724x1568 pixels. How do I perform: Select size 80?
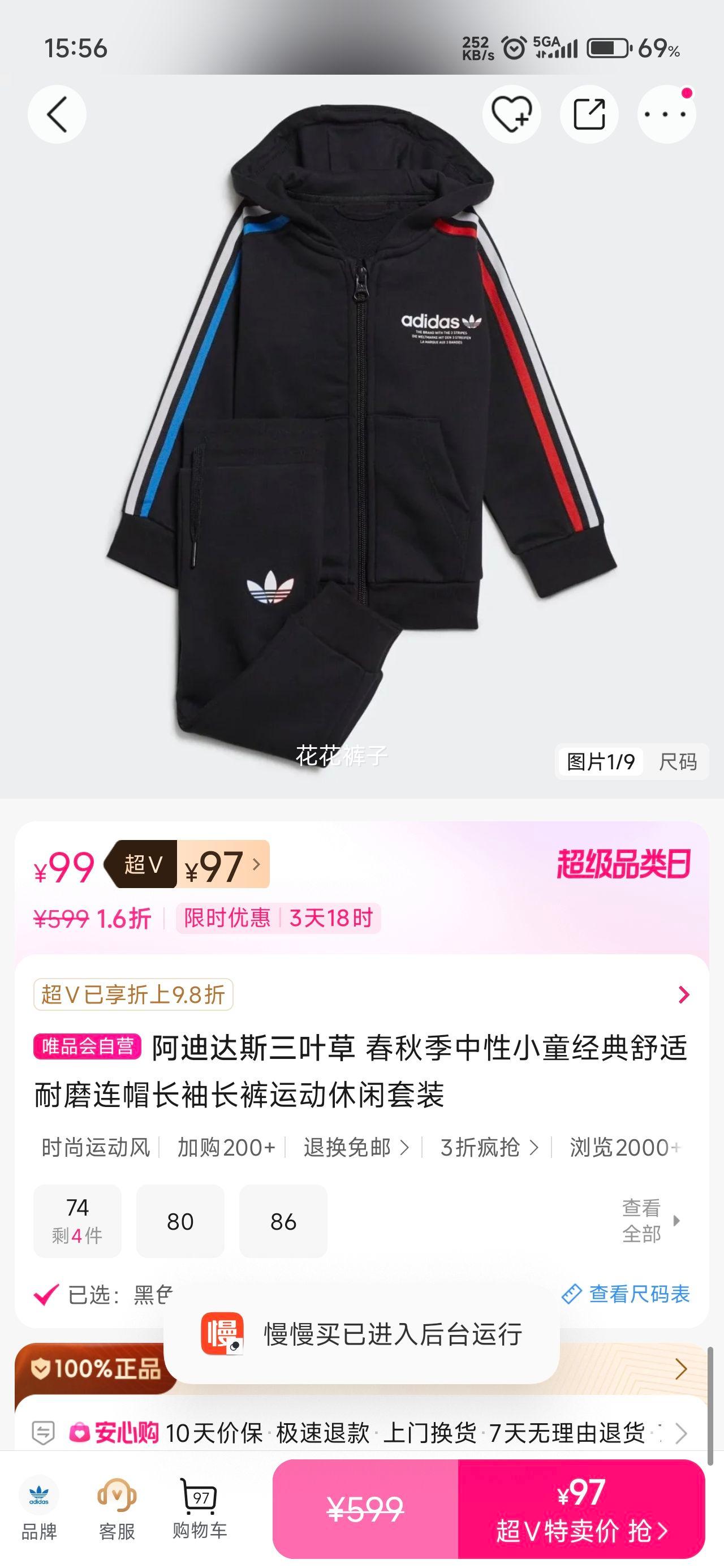point(180,1221)
